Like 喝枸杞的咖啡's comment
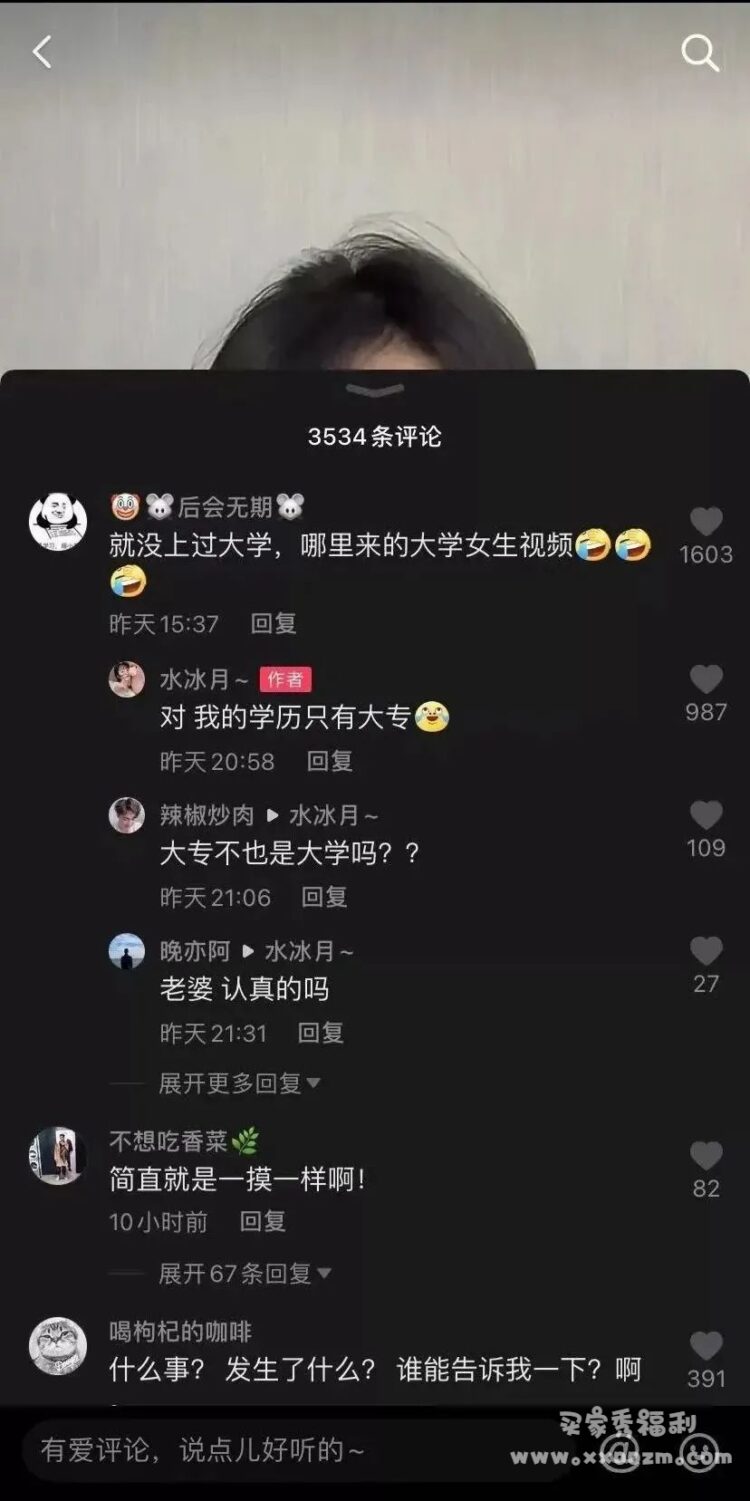The height and width of the screenshot is (1501, 750). (x=706, y=1346)
